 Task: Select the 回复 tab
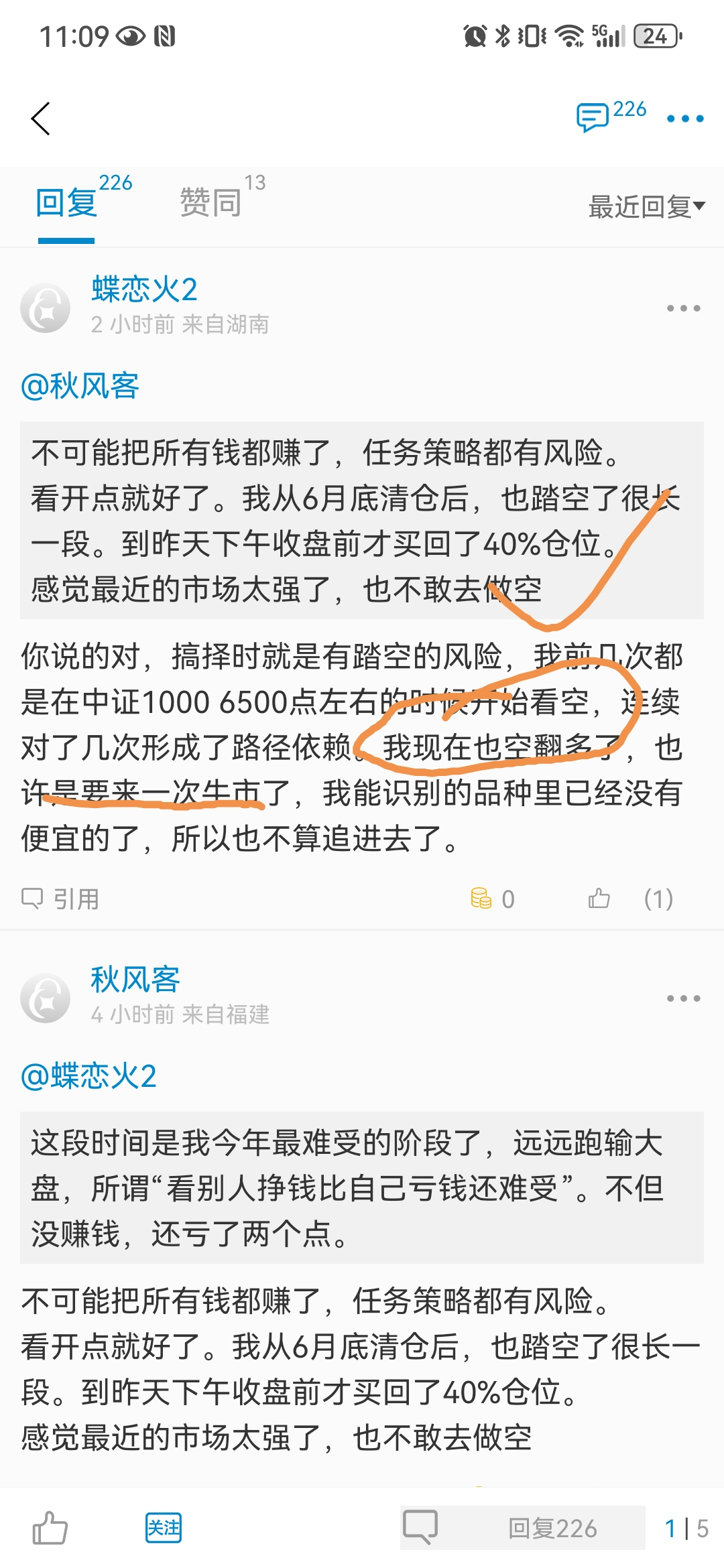(x=67, y=201)
